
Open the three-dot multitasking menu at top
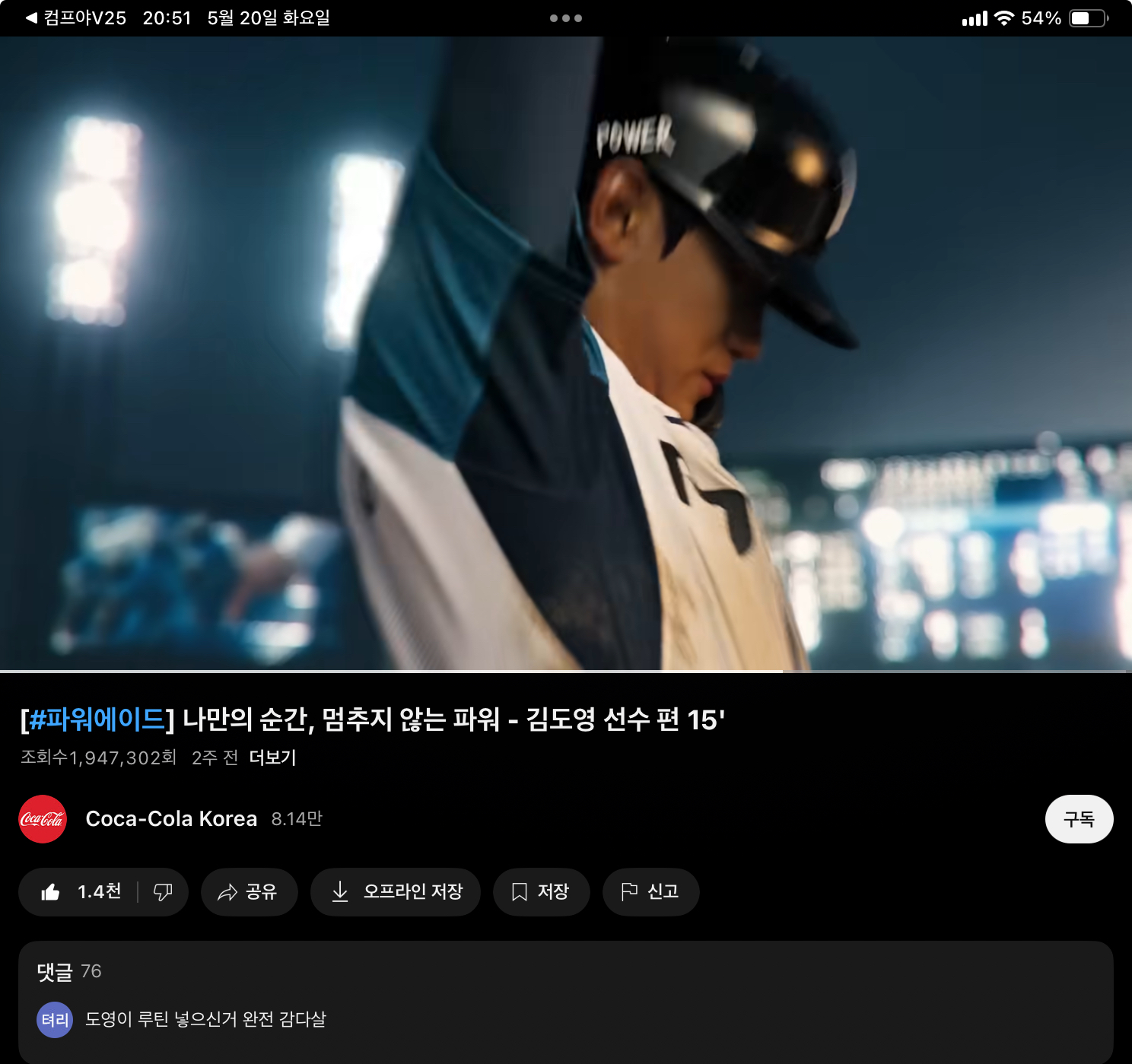[x=566, y=17]
